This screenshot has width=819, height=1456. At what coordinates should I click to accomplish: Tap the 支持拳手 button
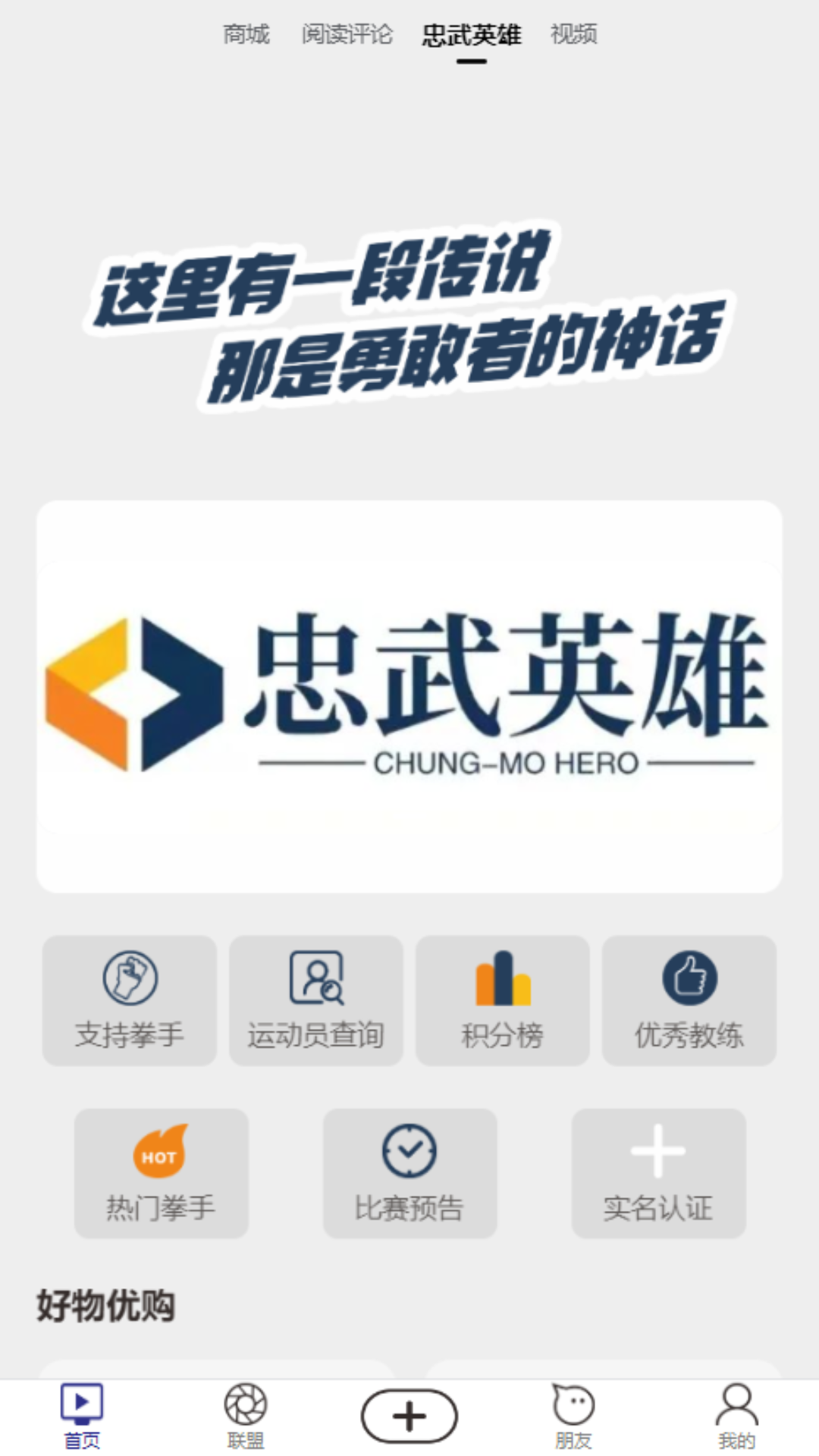130,1000
